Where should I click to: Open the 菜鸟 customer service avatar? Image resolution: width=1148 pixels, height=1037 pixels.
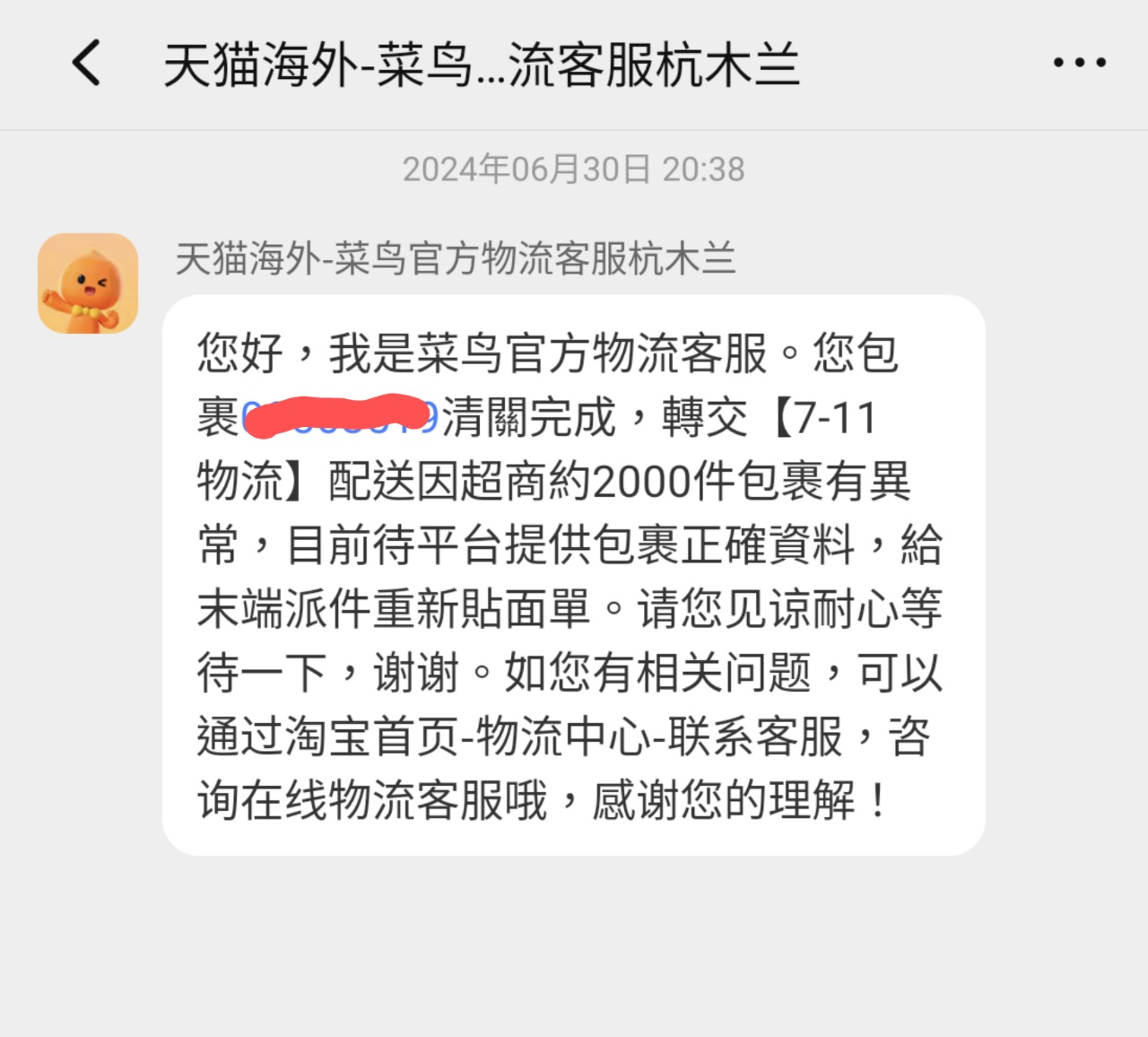88,283
